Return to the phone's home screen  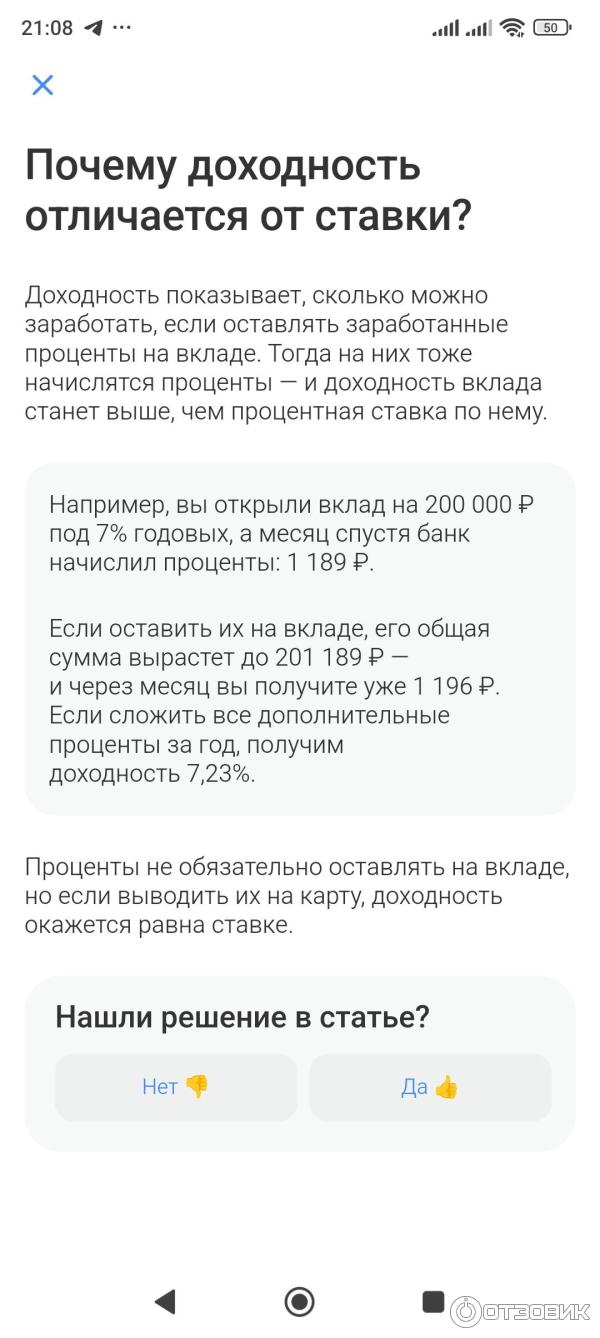click(299, 1301)
